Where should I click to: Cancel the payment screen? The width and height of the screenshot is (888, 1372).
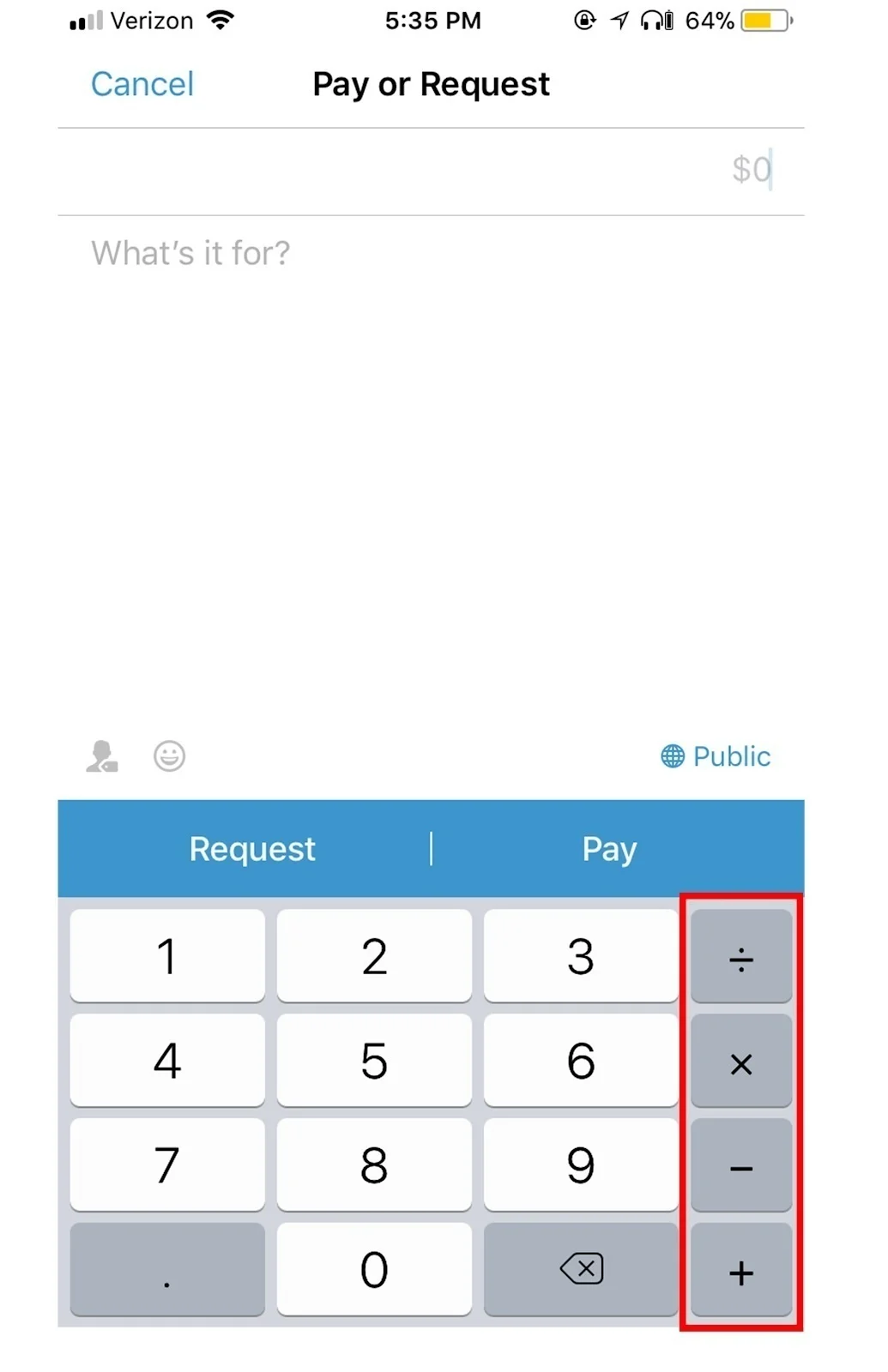coord(142,84)
